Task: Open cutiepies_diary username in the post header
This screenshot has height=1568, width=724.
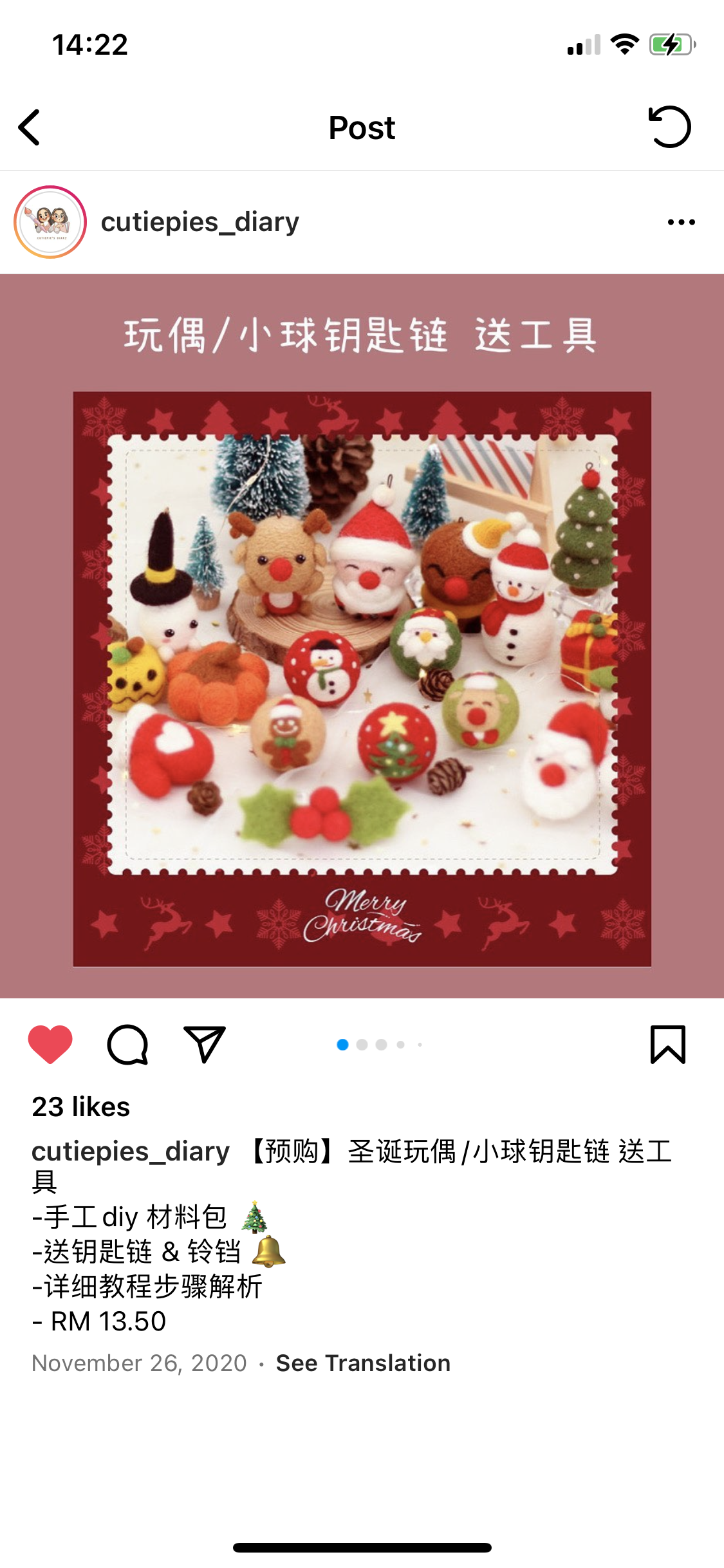Action: click(200, 222)
